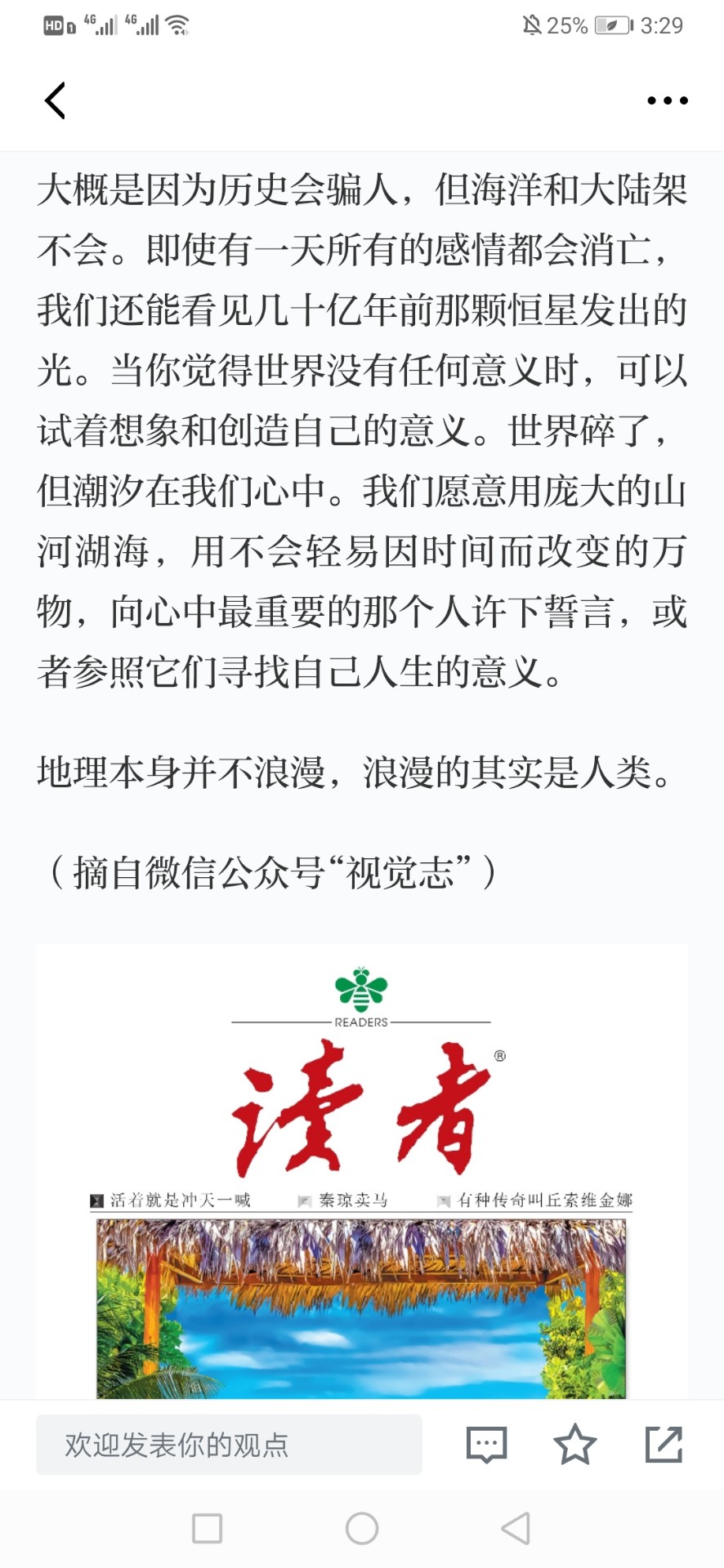Open recent apps from navigation bar
724x1568 pixels.
(x=207, y=1528)
